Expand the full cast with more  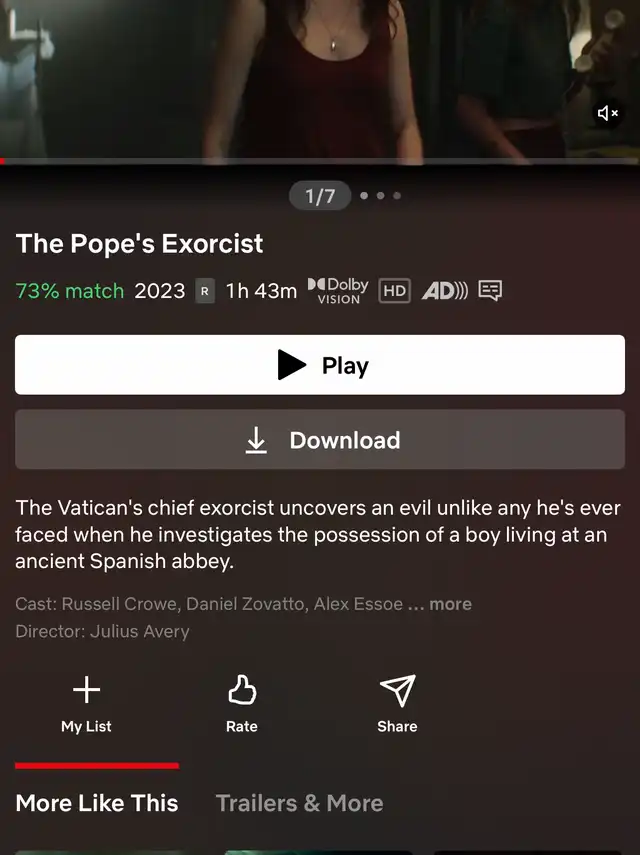pyautogui.click(x=450, y=604)
